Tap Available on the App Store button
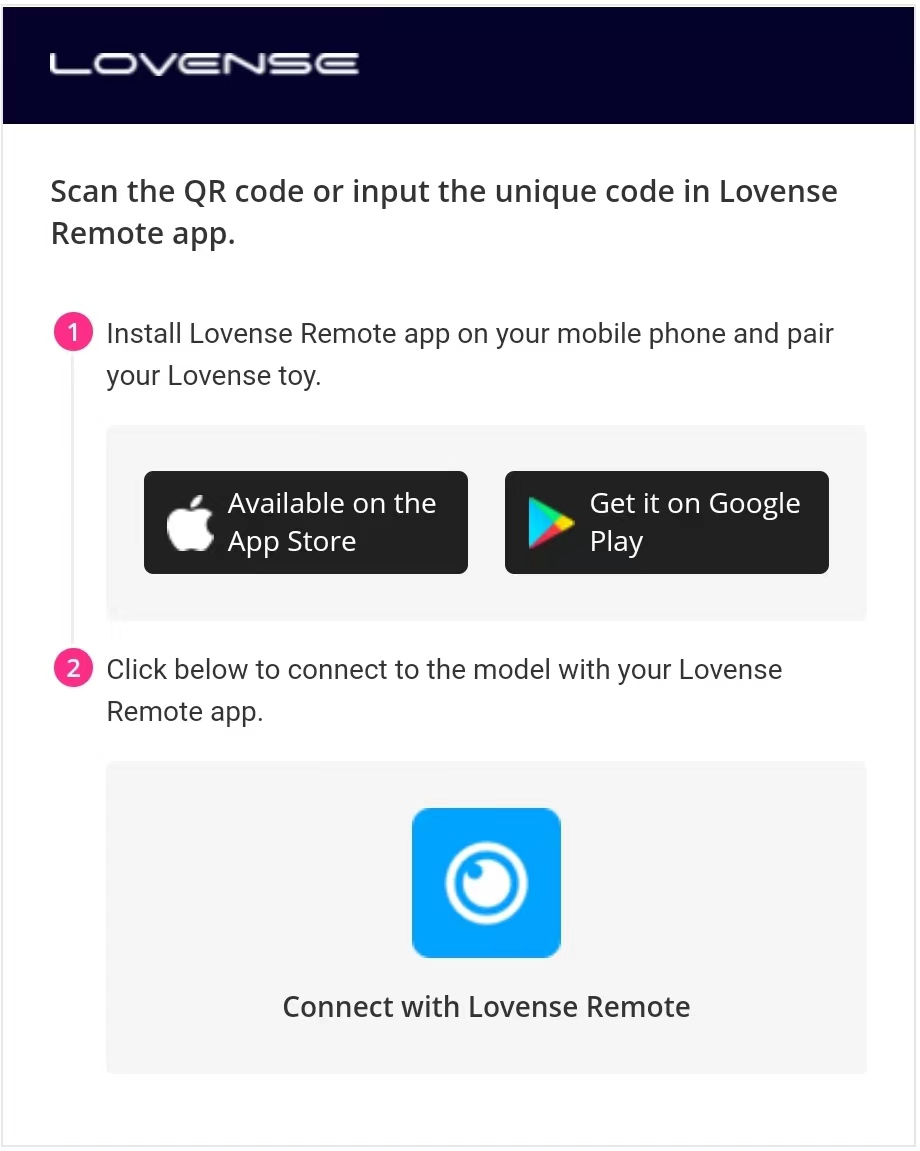The height and width of the screenshot is (1151, 920). (306, 522)
